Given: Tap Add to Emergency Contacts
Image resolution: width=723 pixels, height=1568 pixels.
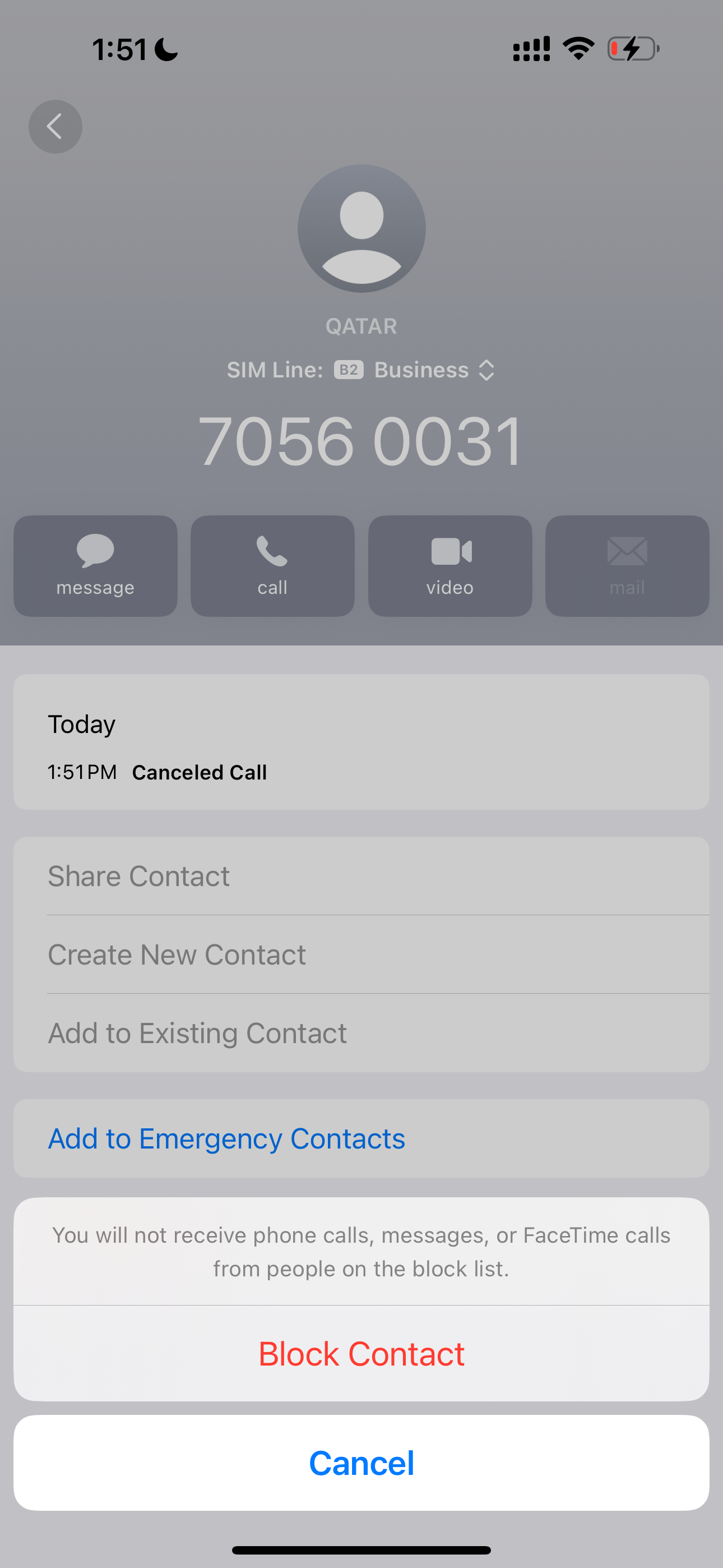Looking at the screenshot, I should point(226,1138).
